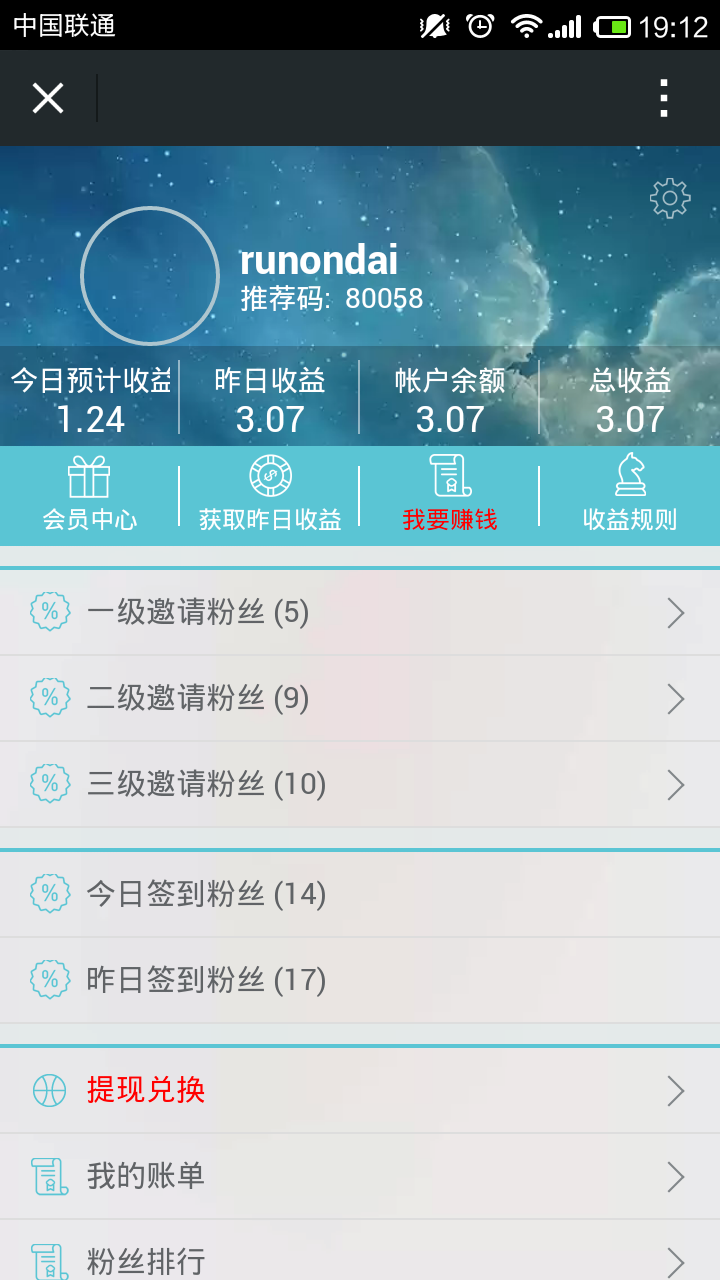Open 会员中心

click(x=90, y=496)
